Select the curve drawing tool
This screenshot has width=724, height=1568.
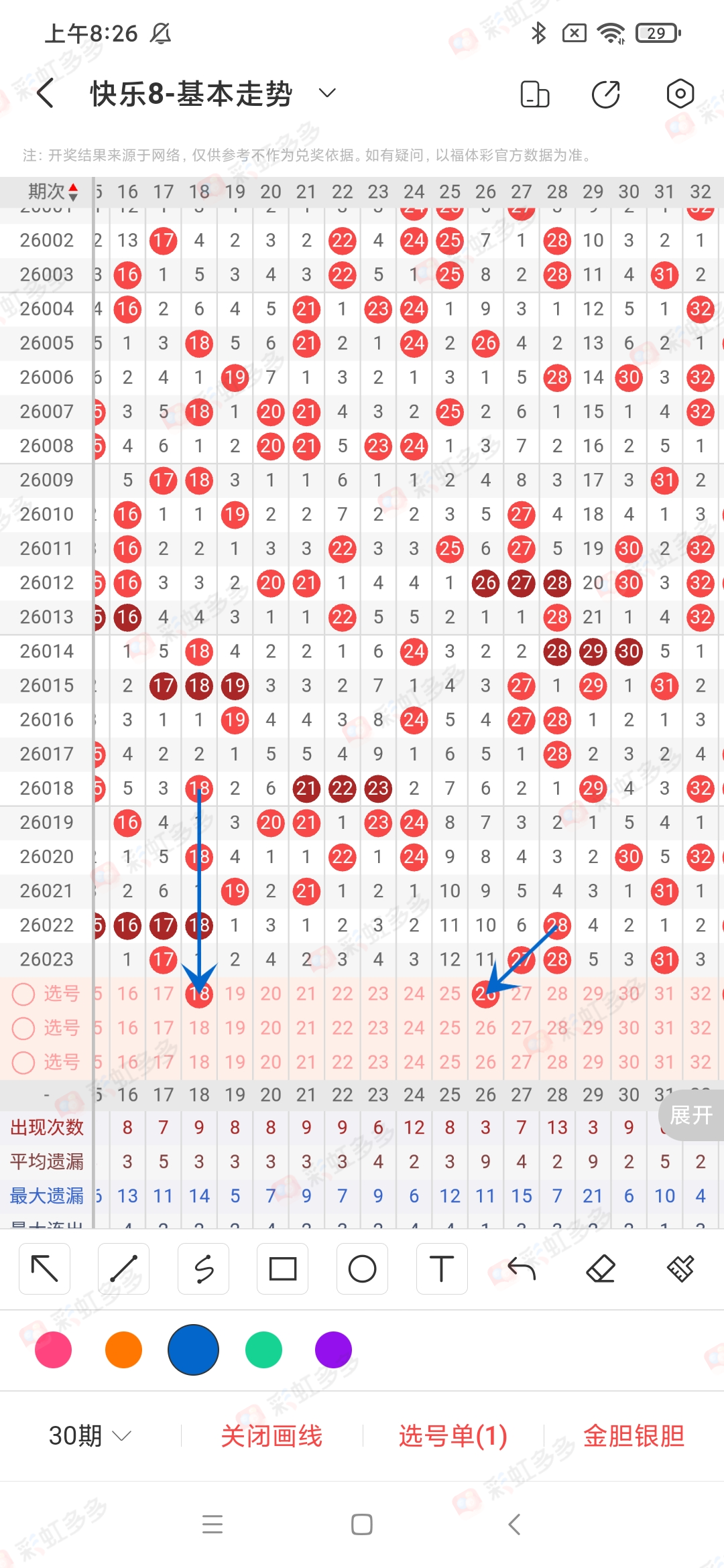coord(203,1268)
